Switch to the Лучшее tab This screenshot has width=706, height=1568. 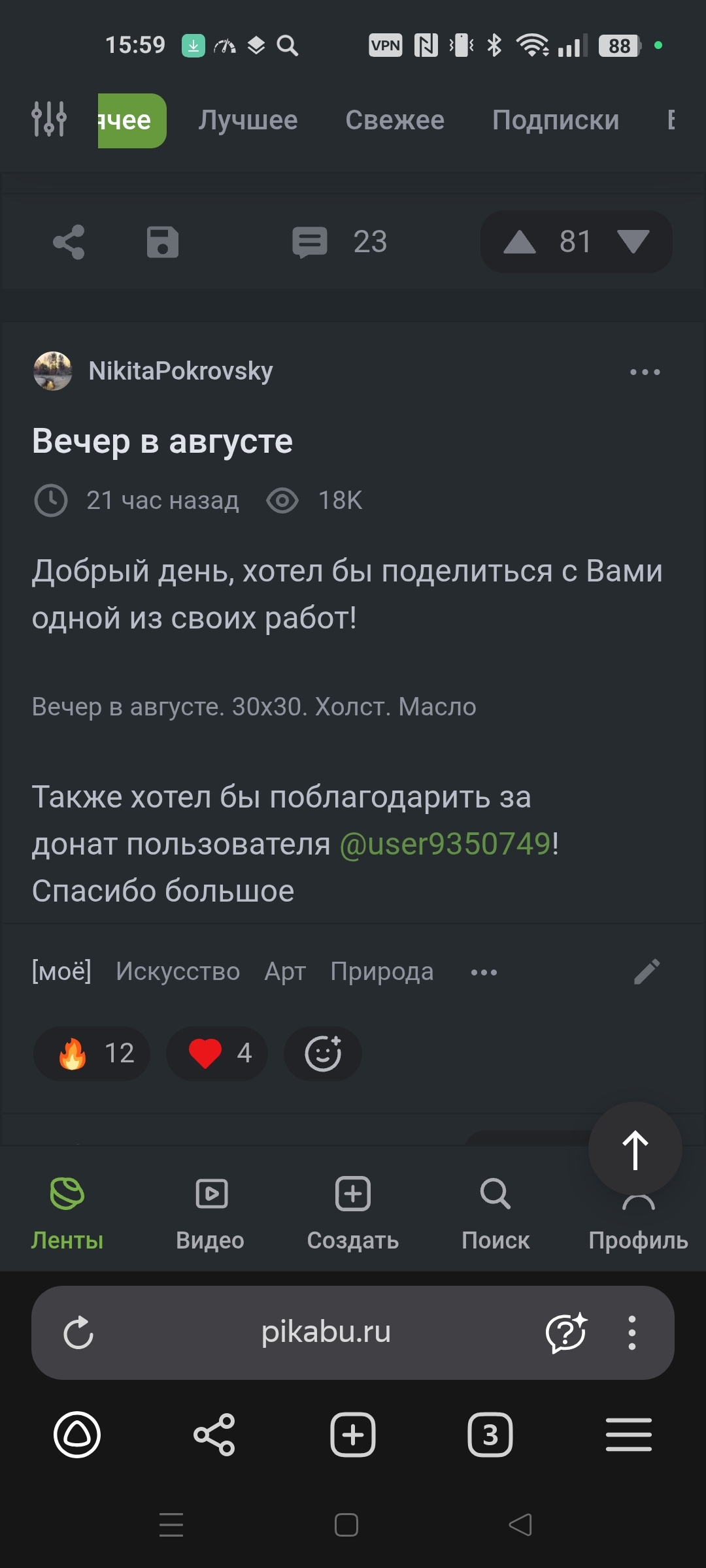[248, 120]
